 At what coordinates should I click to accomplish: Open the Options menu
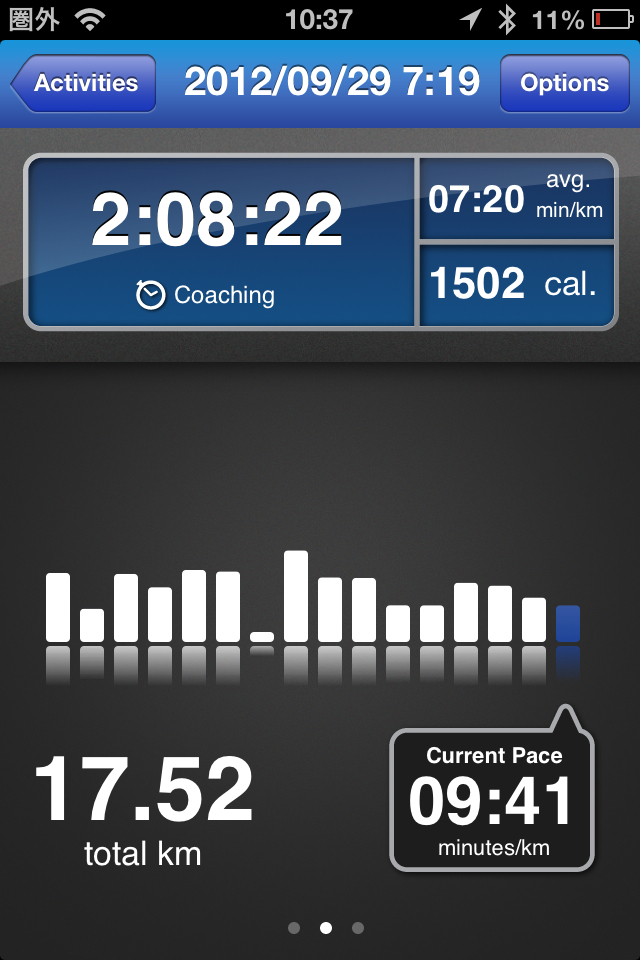564,83
